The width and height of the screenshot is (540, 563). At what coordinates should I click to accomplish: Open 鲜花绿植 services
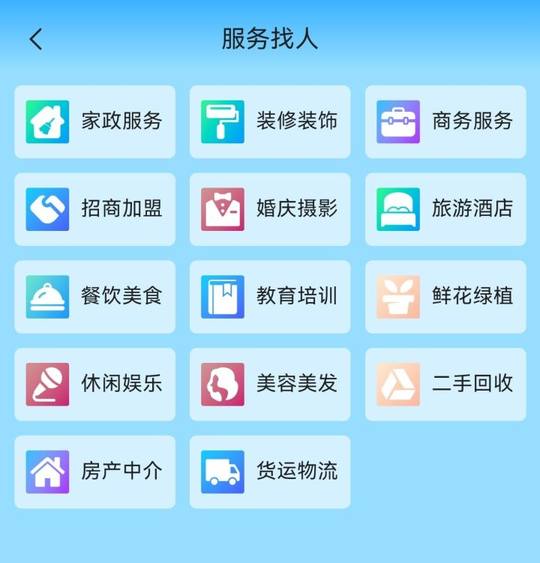pyautogui.click(x=446, y=297)
